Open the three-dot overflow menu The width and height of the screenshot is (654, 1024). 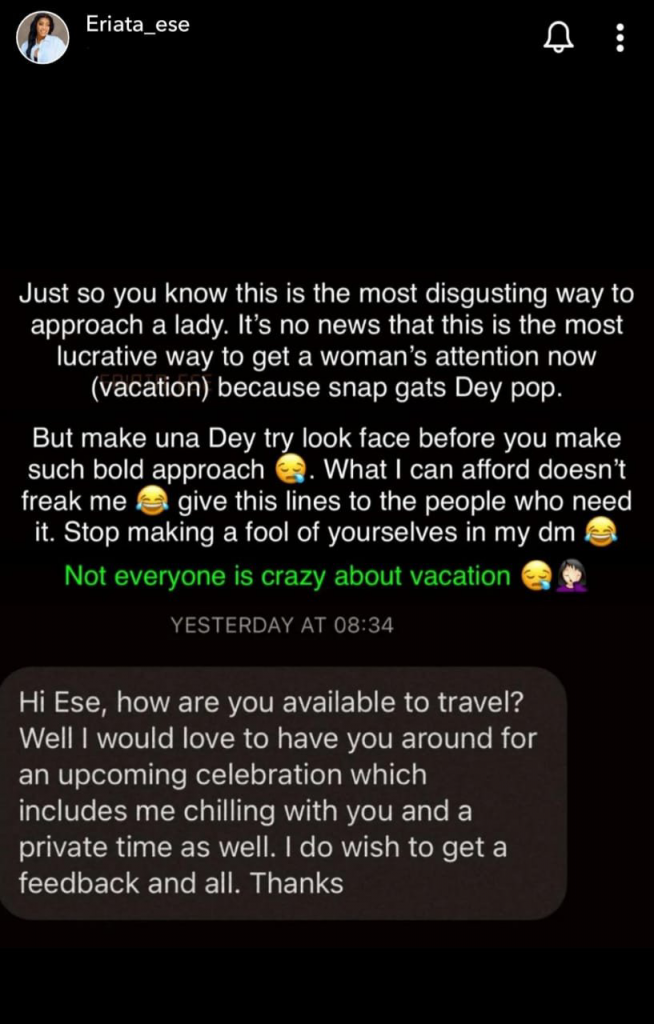tap(620, 38)
